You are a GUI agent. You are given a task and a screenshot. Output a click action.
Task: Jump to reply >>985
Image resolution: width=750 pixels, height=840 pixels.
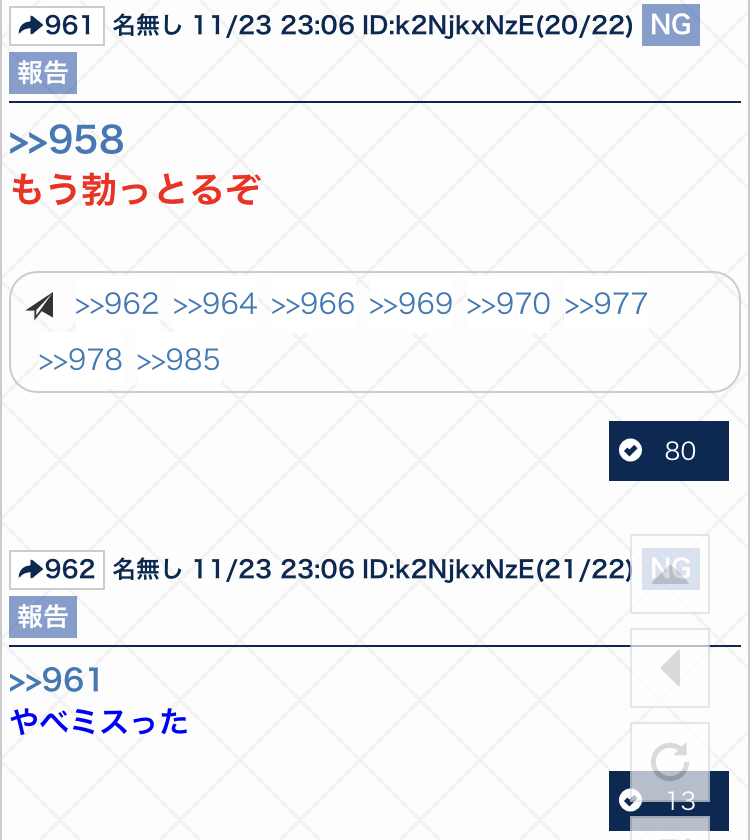click(x=178, y=360)
